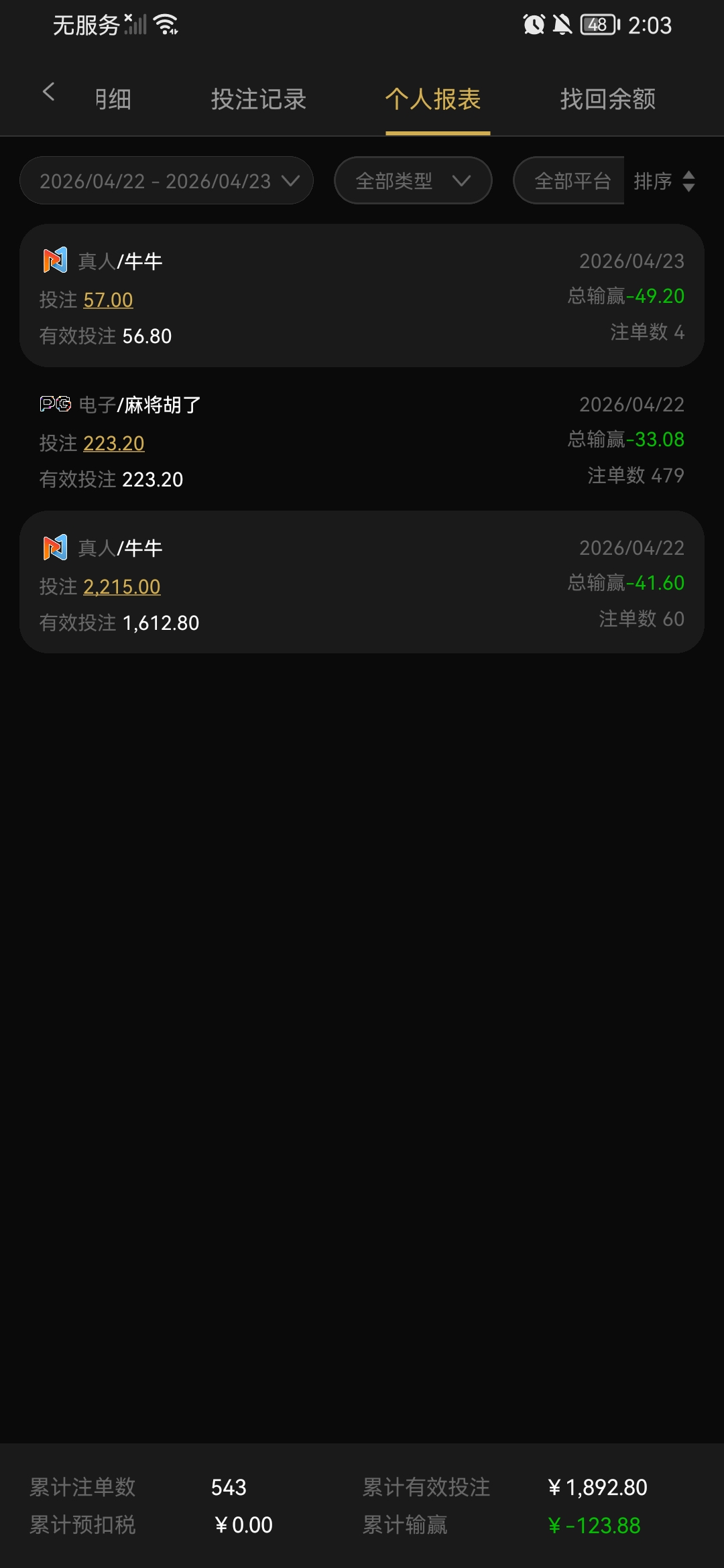
Task: Click the alarm clock icon in status bar
Action: click(x=533, y=24)
